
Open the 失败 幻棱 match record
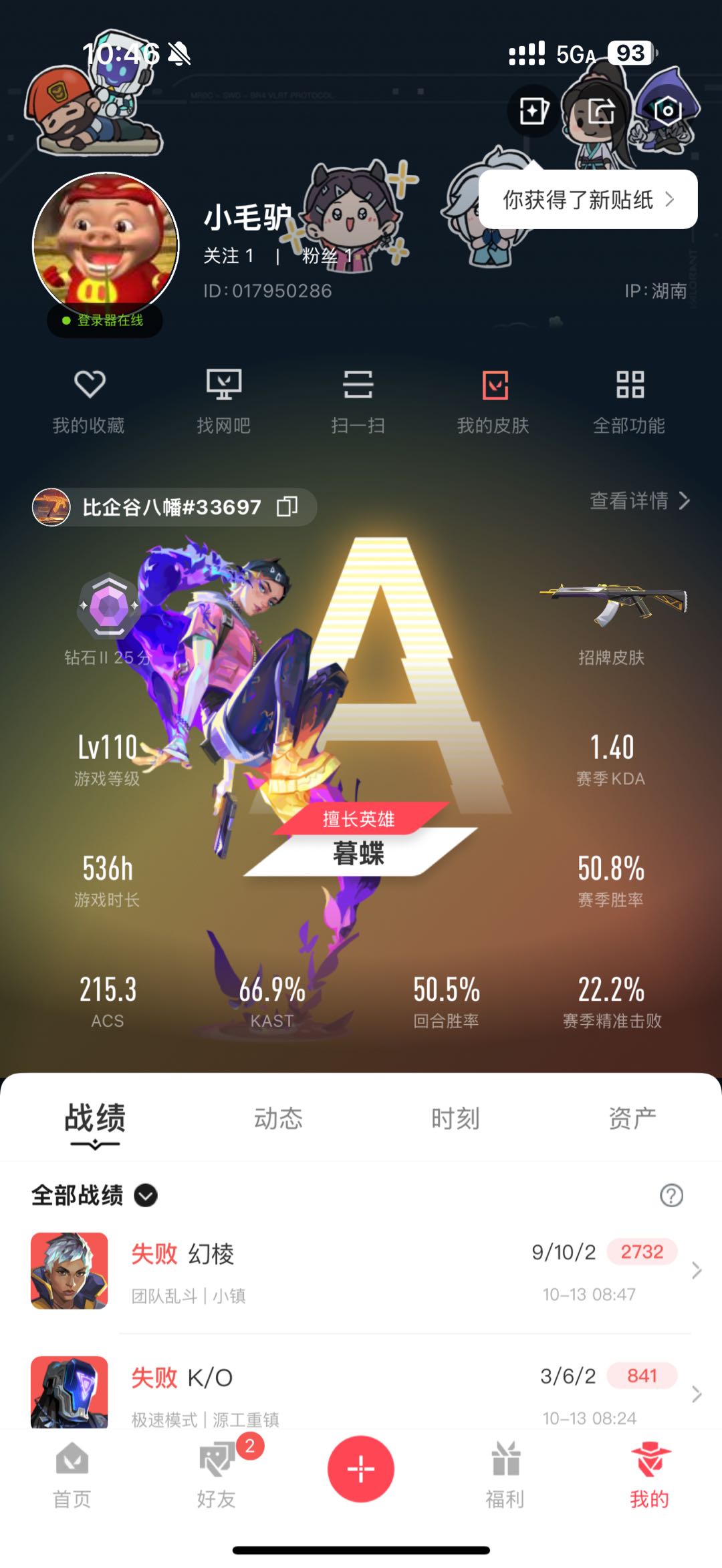pyautogui.click(x=361, y=1271)
